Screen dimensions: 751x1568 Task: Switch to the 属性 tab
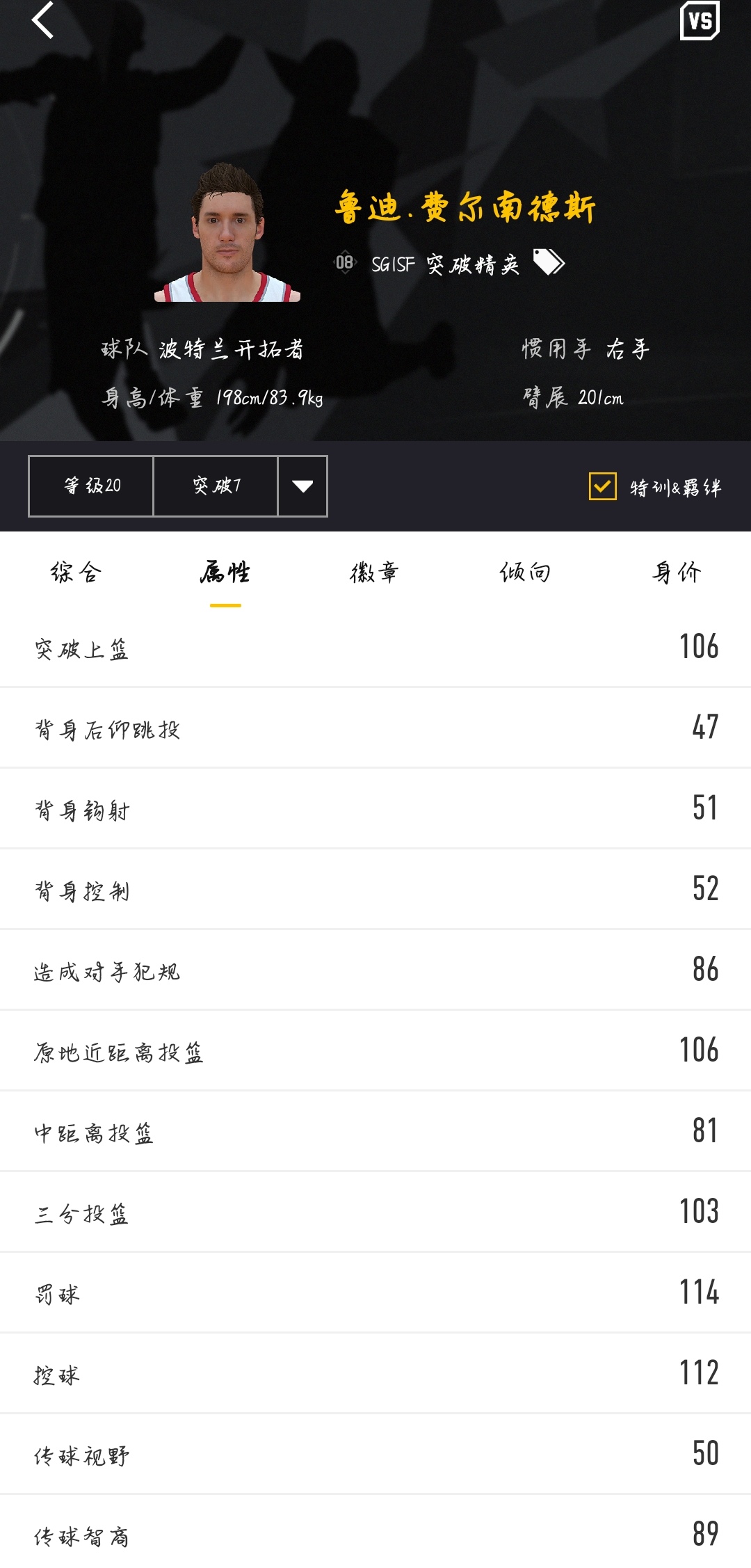[225, 573]
